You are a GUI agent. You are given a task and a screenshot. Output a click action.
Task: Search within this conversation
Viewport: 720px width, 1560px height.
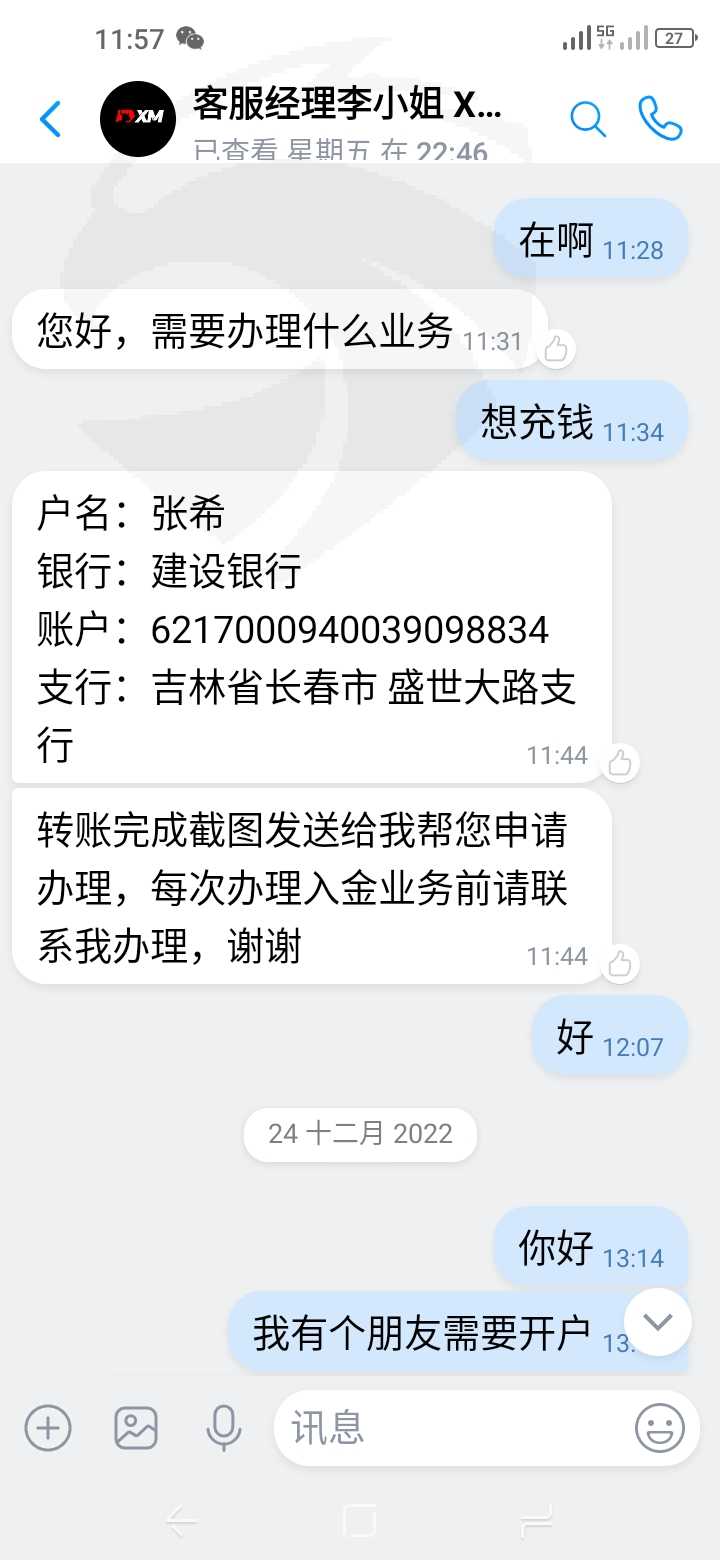click(x=588, y=119)
